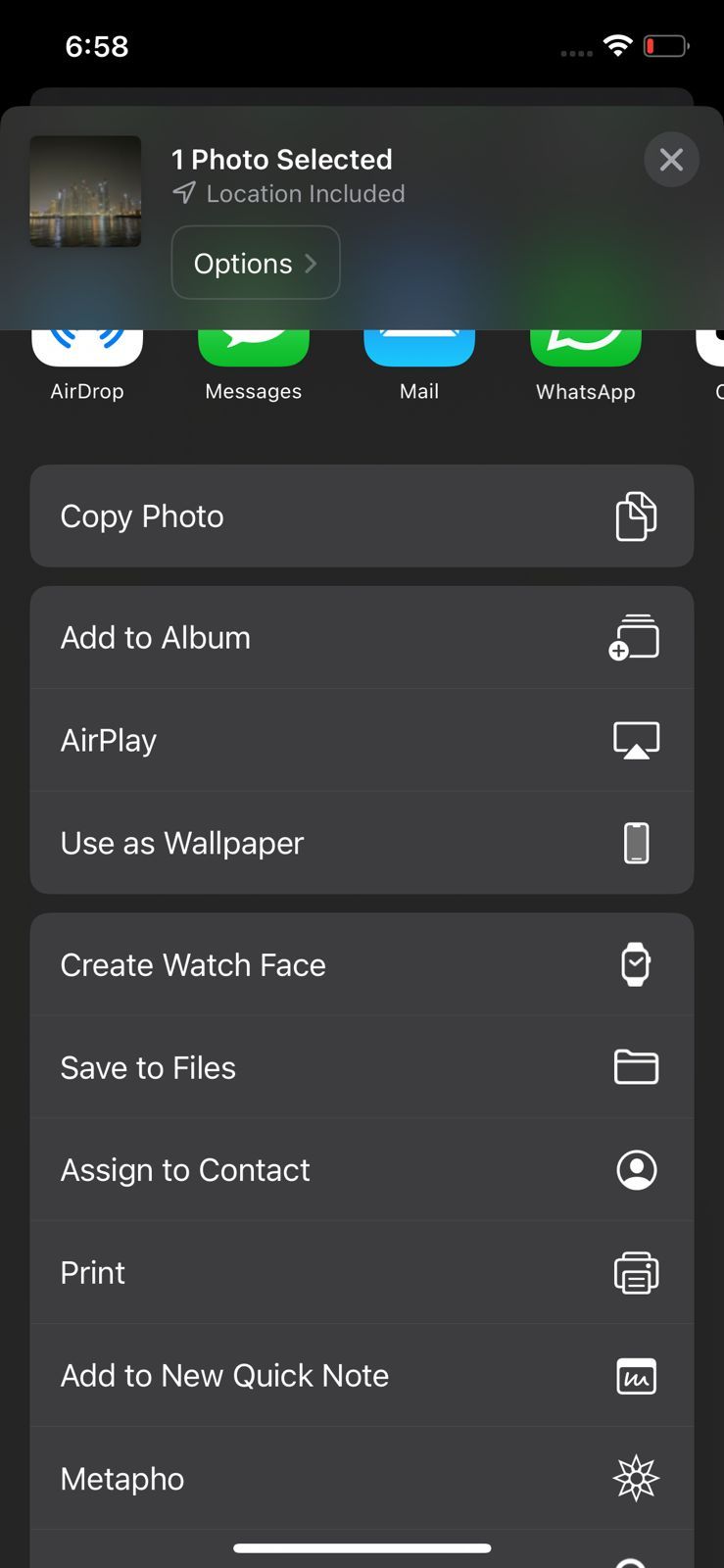Viewport: 724px width, 1568px height.
Task: Tap the Metapho star icon
Action: (x=635, y=1478)
